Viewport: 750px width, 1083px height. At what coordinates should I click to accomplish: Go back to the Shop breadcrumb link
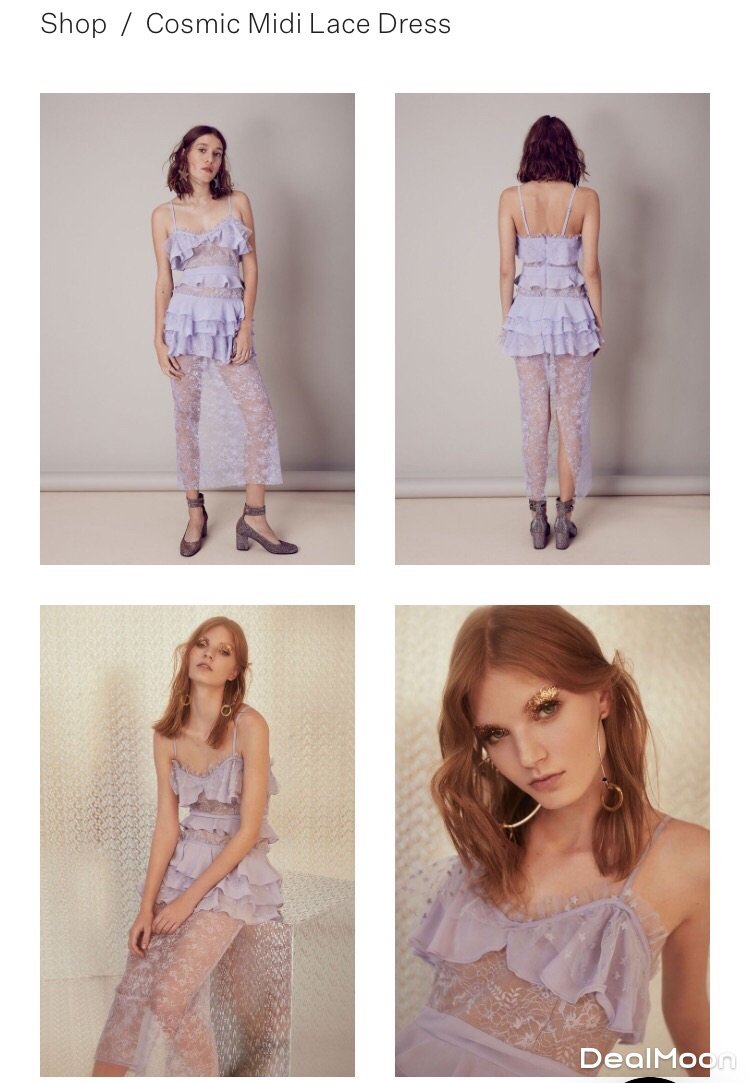(73, 24)
